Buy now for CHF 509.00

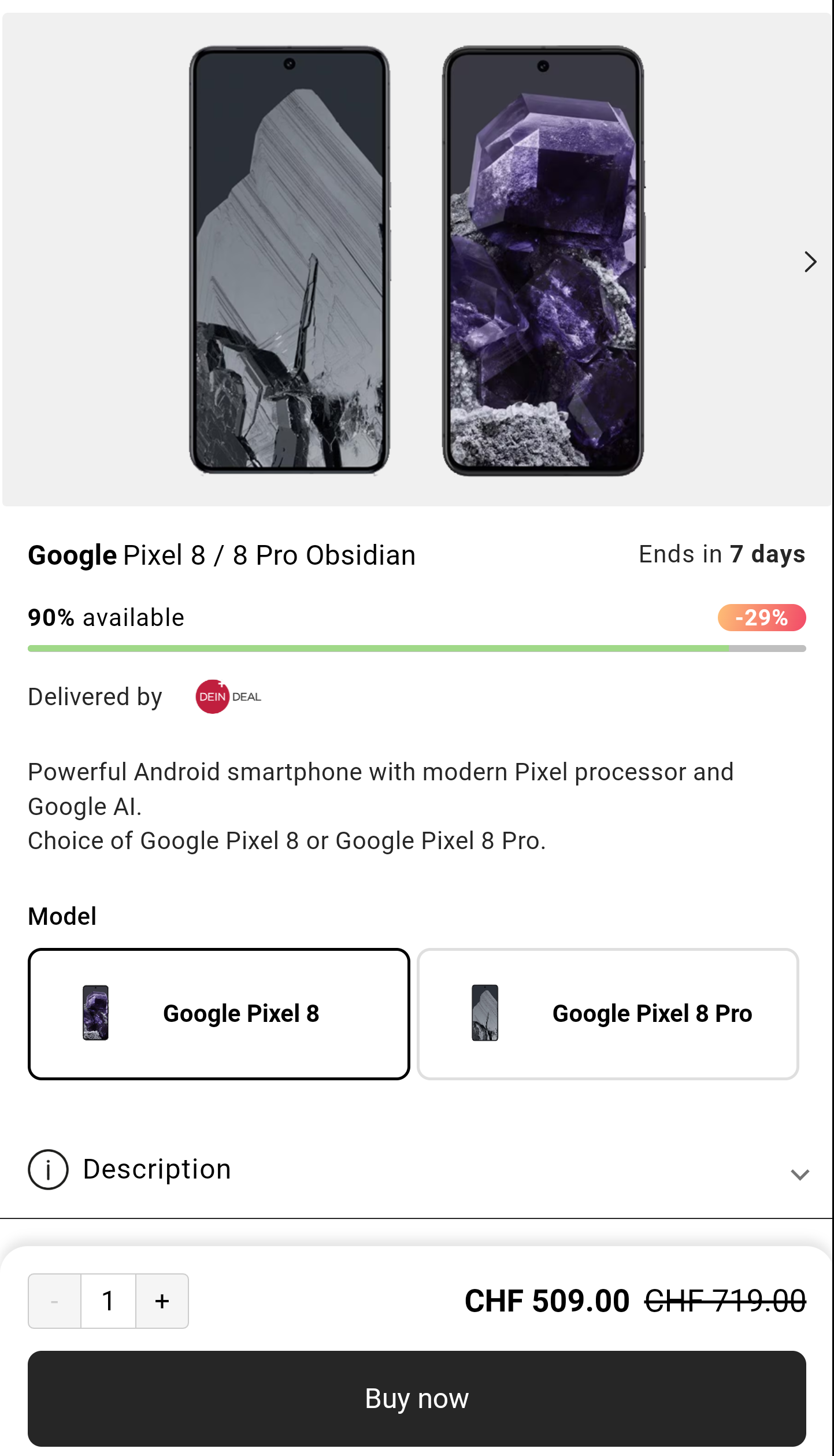pos(416,1398)
